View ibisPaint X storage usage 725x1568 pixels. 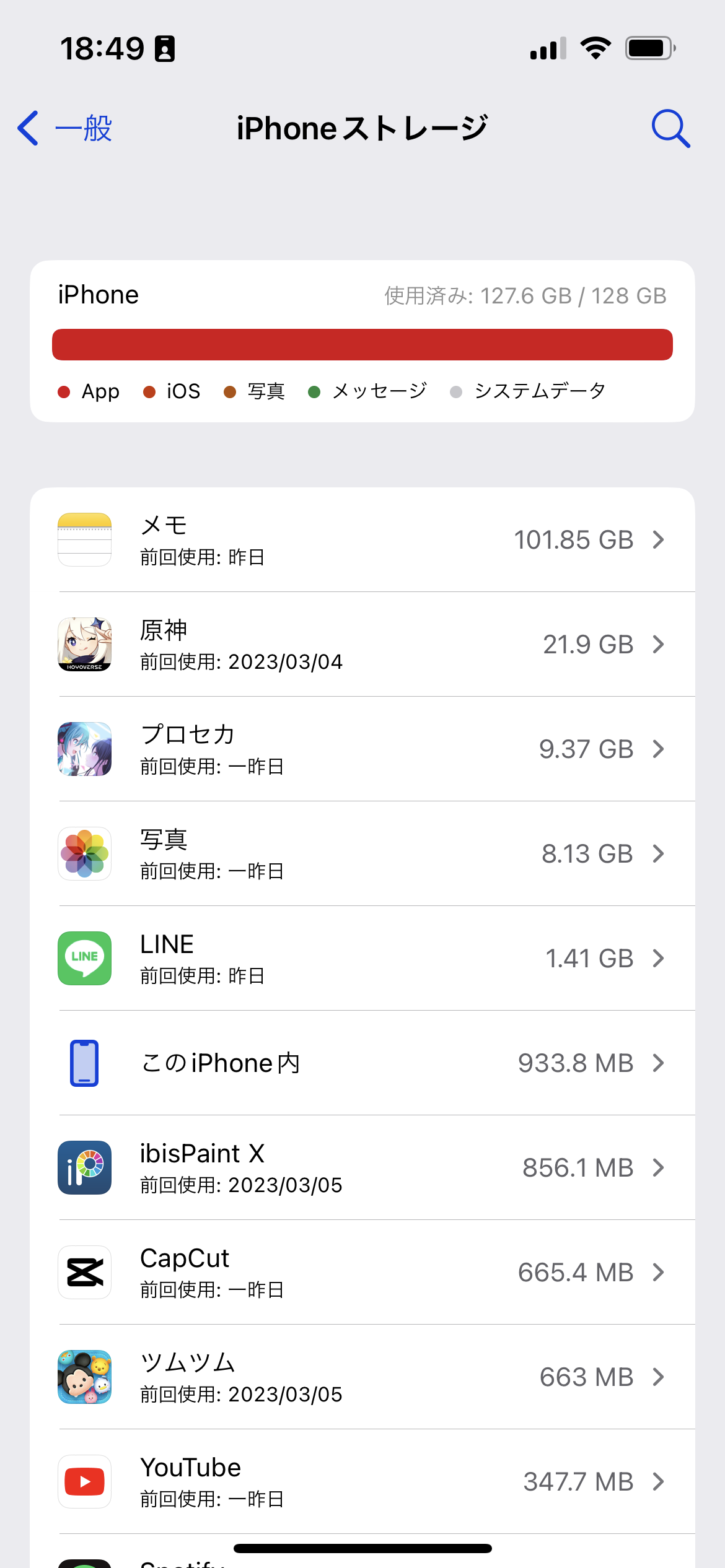pyautogui.click(x=362, y=1168)
